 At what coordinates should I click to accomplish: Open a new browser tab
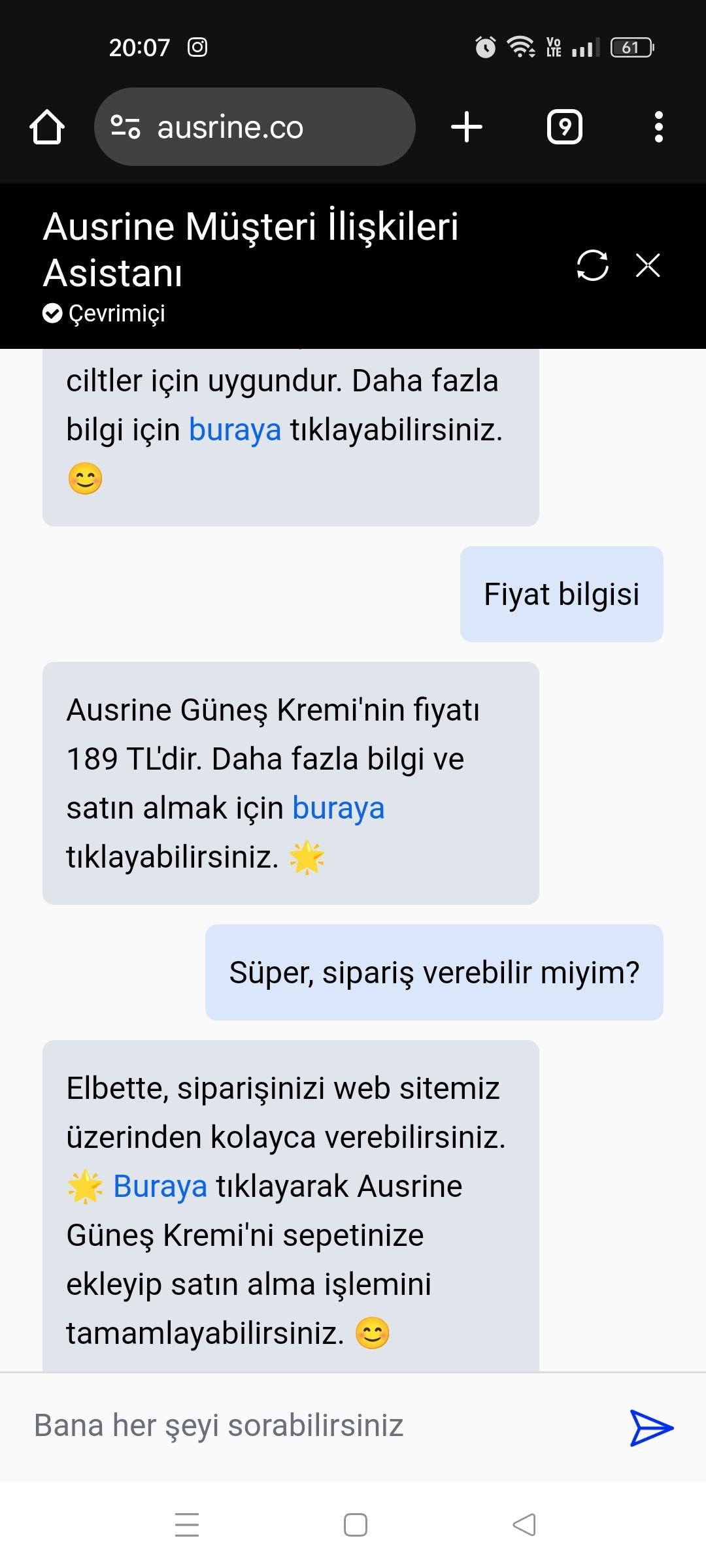click(x=467, y=127)
